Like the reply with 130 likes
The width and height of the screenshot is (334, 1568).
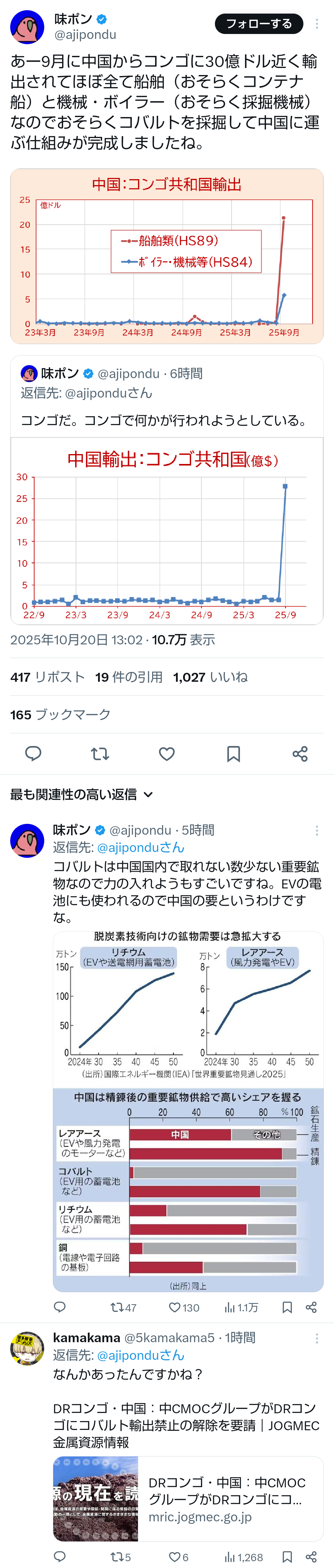coord(183,1308)
